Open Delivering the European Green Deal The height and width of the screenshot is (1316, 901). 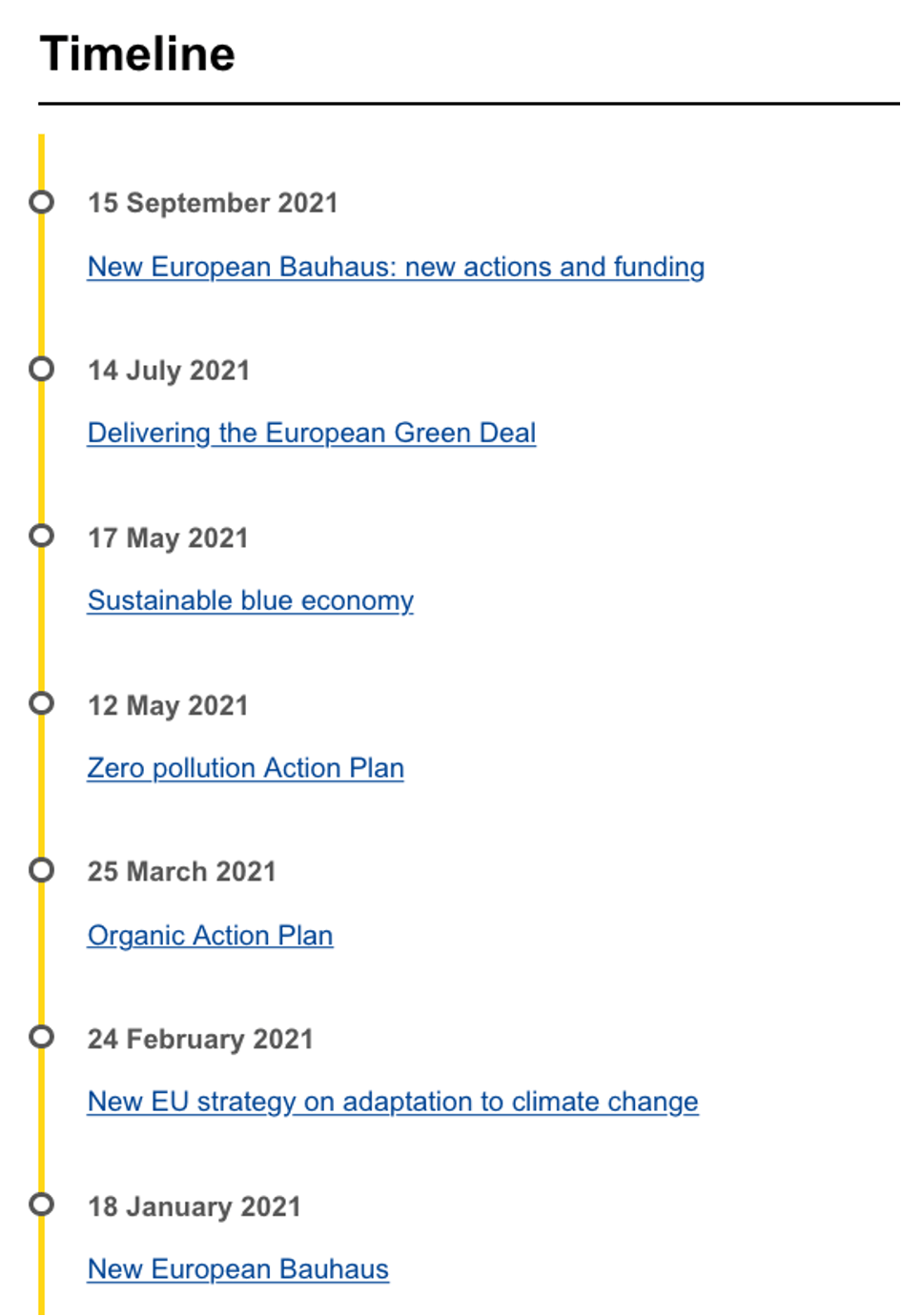pos(312,434)
